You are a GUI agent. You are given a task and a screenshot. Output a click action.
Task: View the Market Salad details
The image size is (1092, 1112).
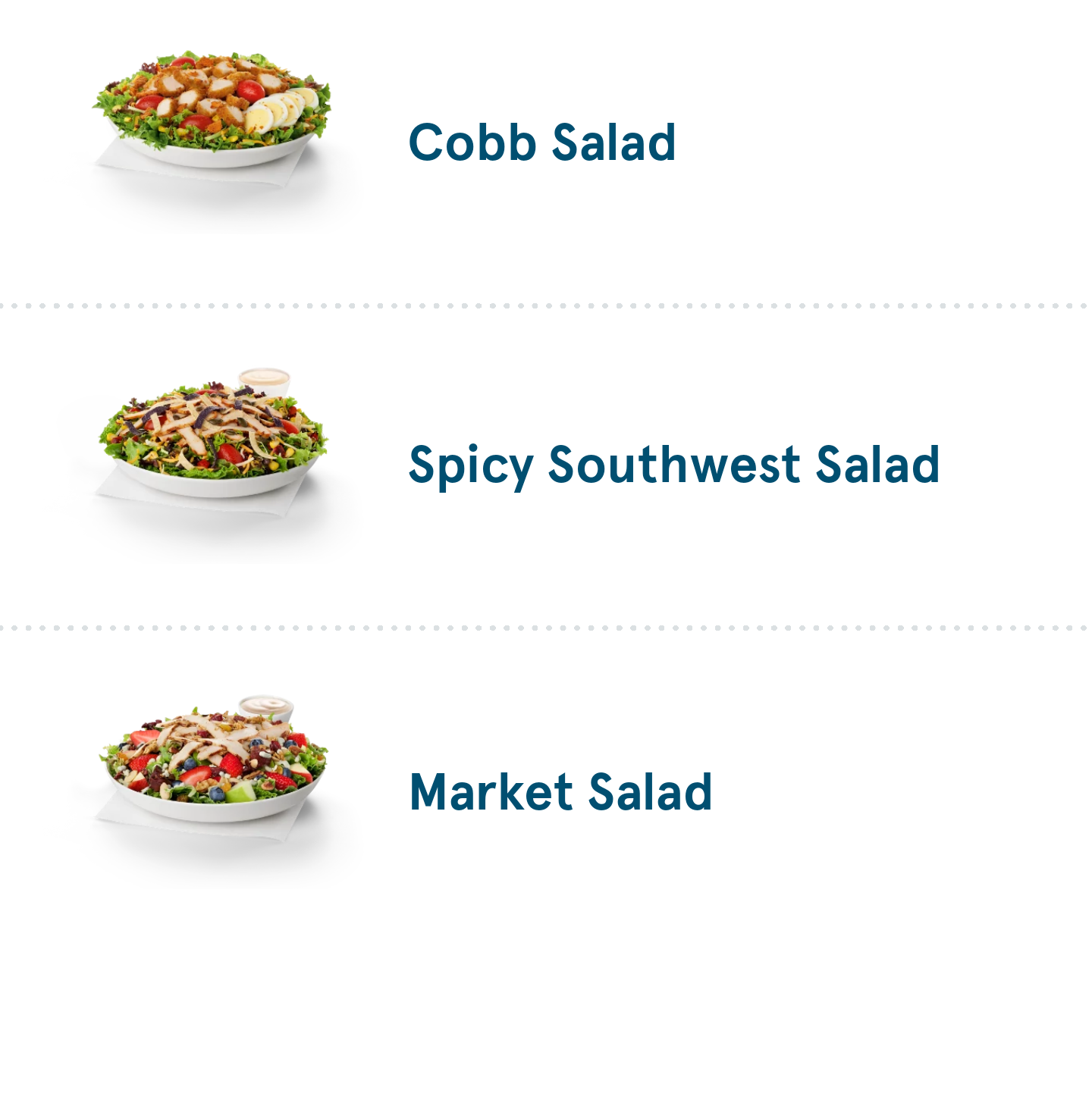coord(560,792)
